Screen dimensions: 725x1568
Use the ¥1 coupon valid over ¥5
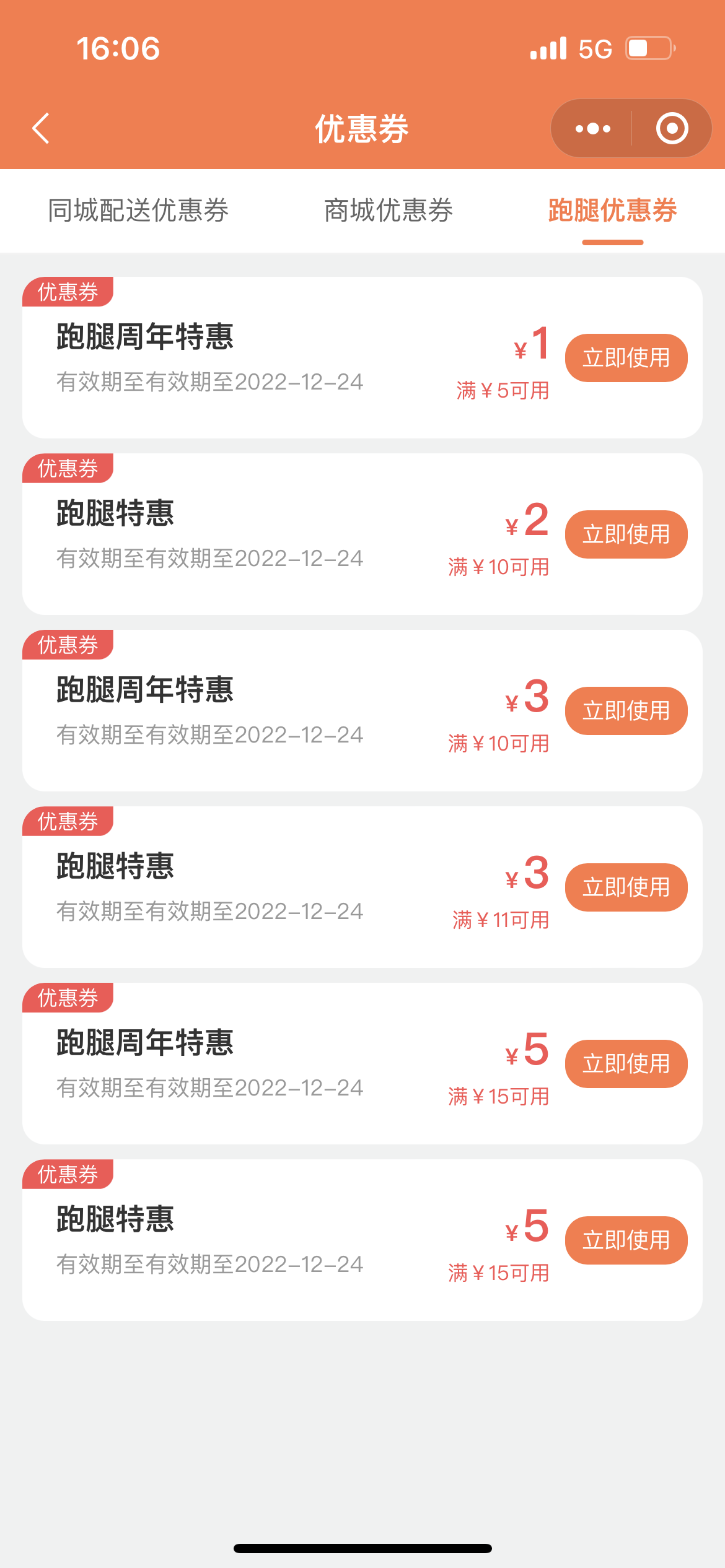(x=626, y=358)
